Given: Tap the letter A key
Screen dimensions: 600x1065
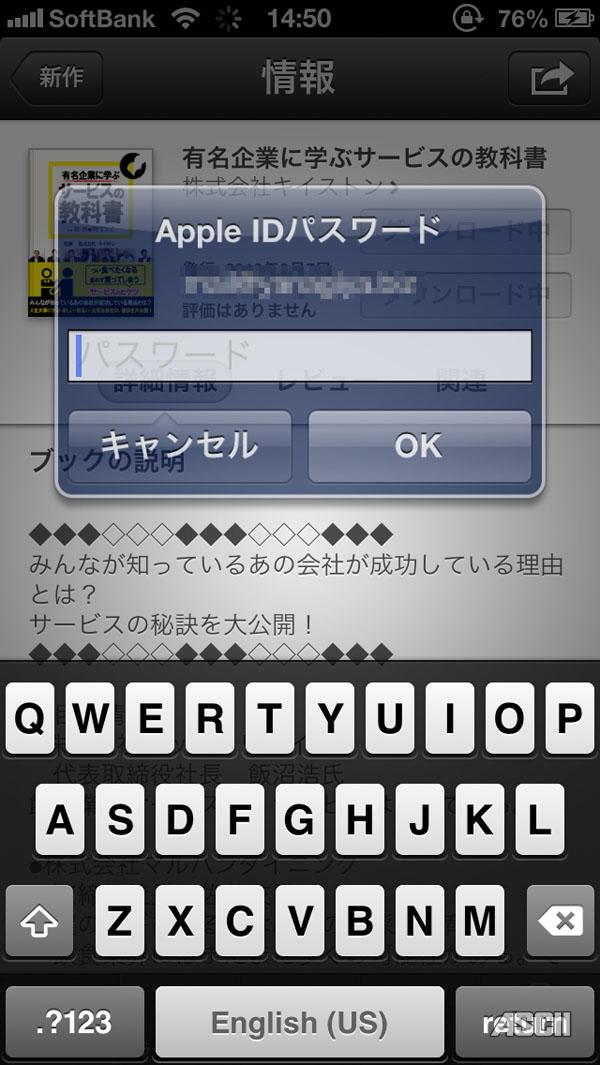Looking at the screenshot, I should point(60,819).
